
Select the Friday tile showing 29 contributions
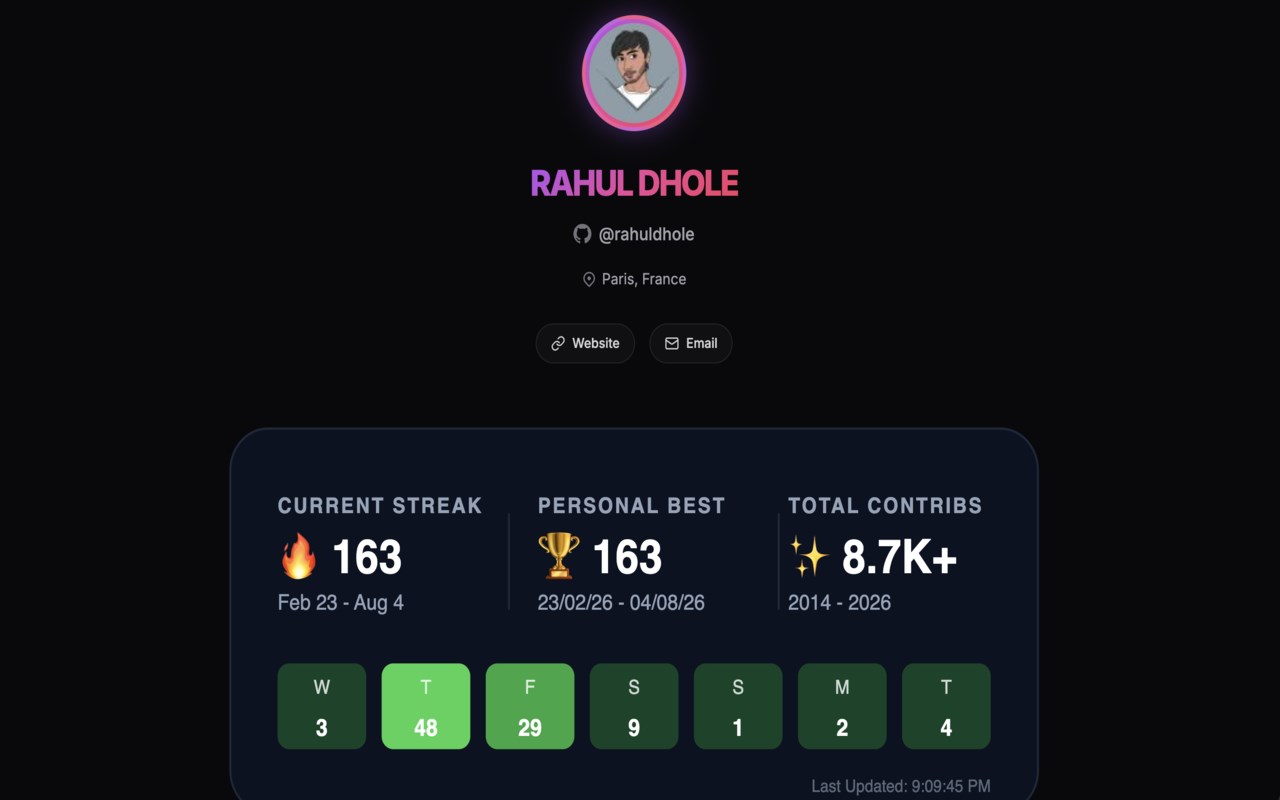coord(530,706)
